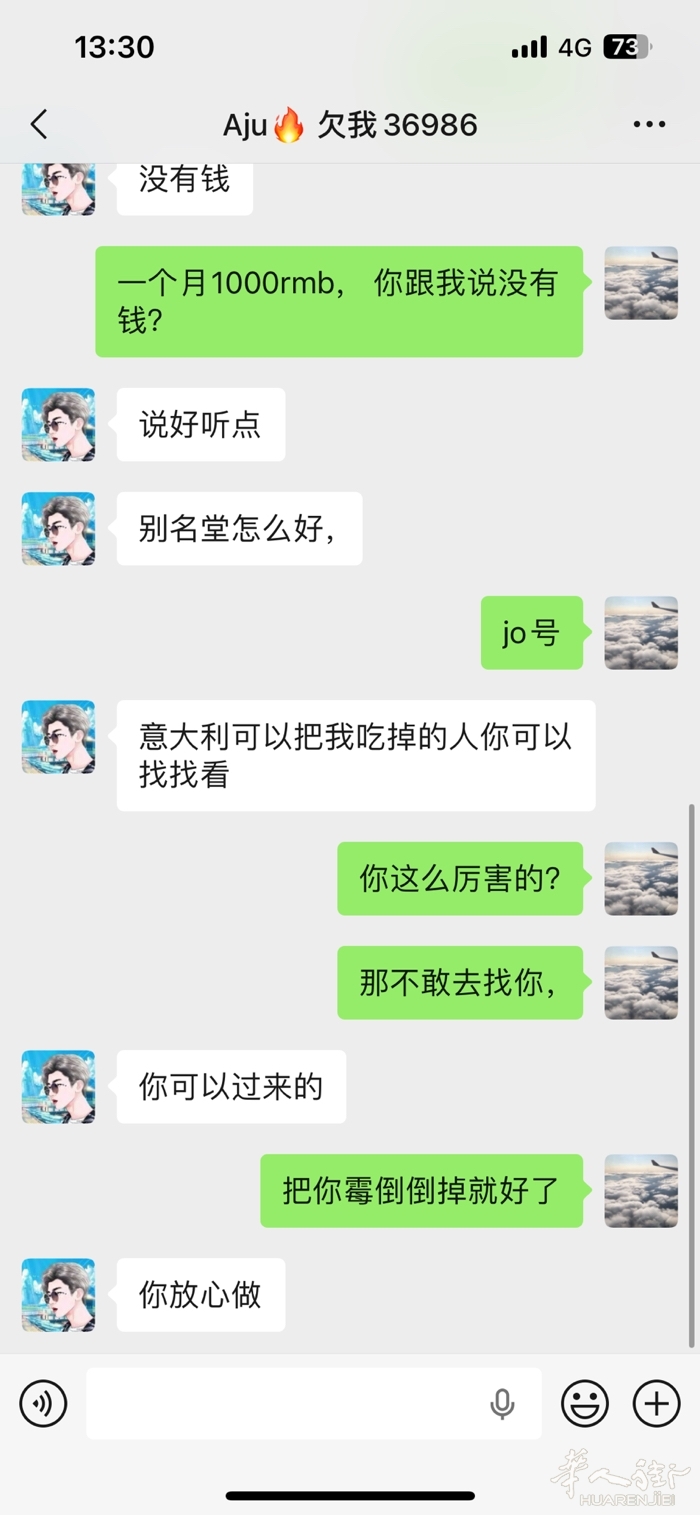The width and height of the screenshot is (700, 1515).
Task: Switch to voice message input
Action: [43, 1404]
